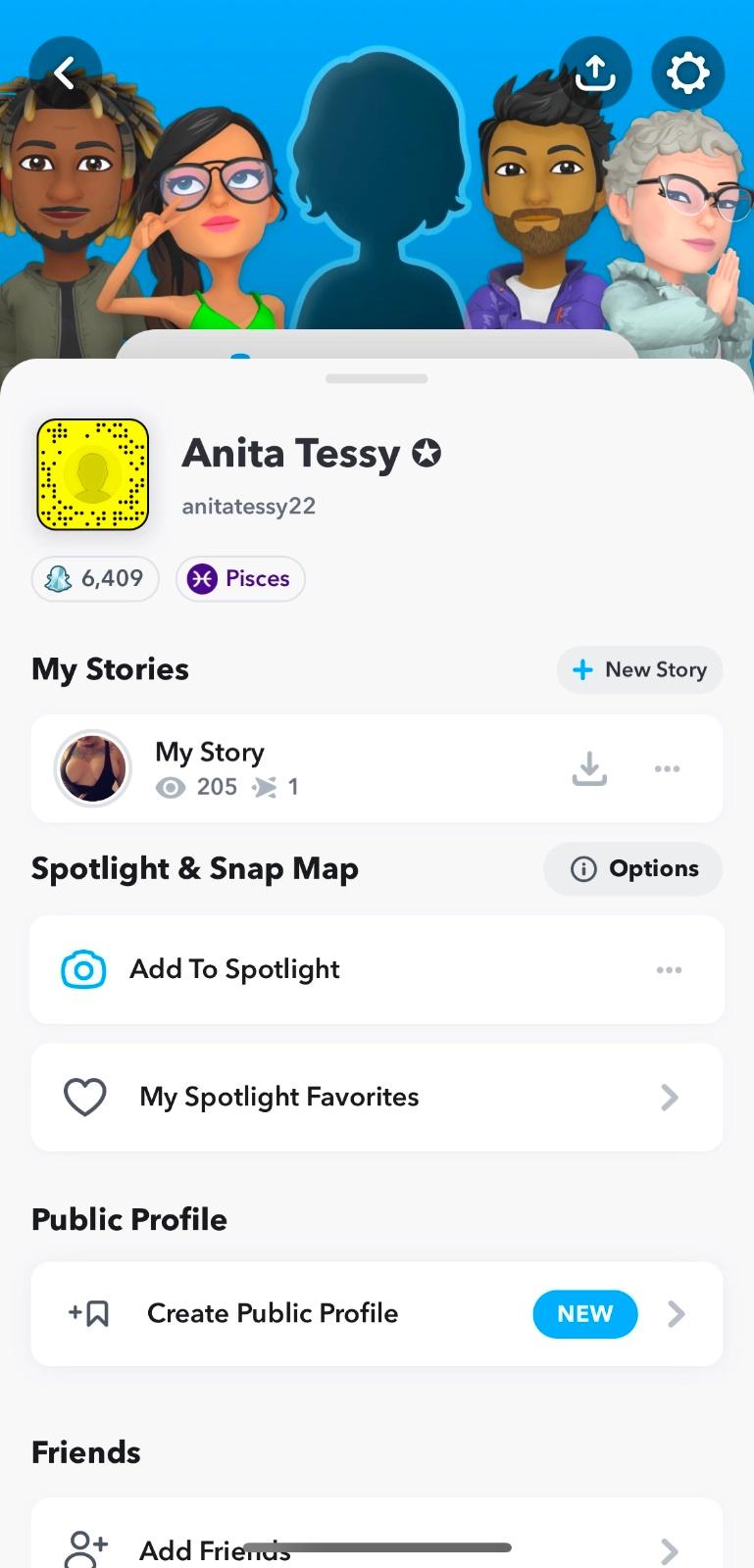
Task: Open settings gear icon
Action: (x=687, y=73)
